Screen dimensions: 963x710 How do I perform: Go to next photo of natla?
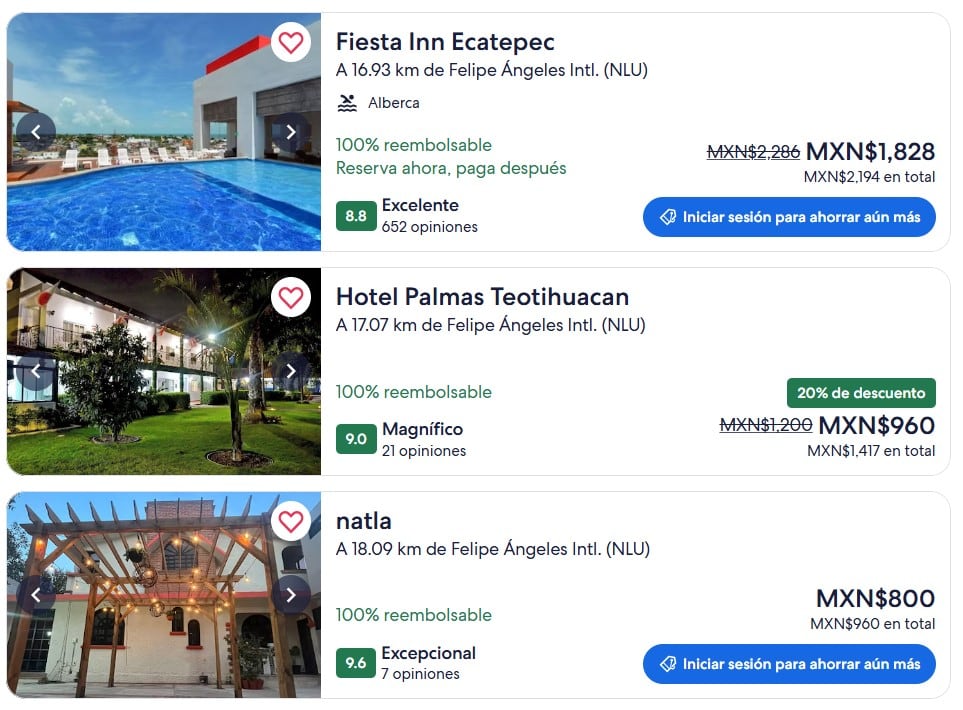(291, 595)
